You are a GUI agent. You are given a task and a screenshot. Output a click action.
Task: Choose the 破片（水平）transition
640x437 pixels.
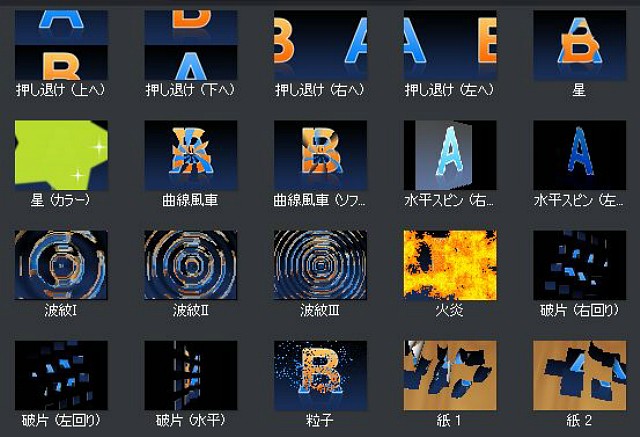coord(191,374)
